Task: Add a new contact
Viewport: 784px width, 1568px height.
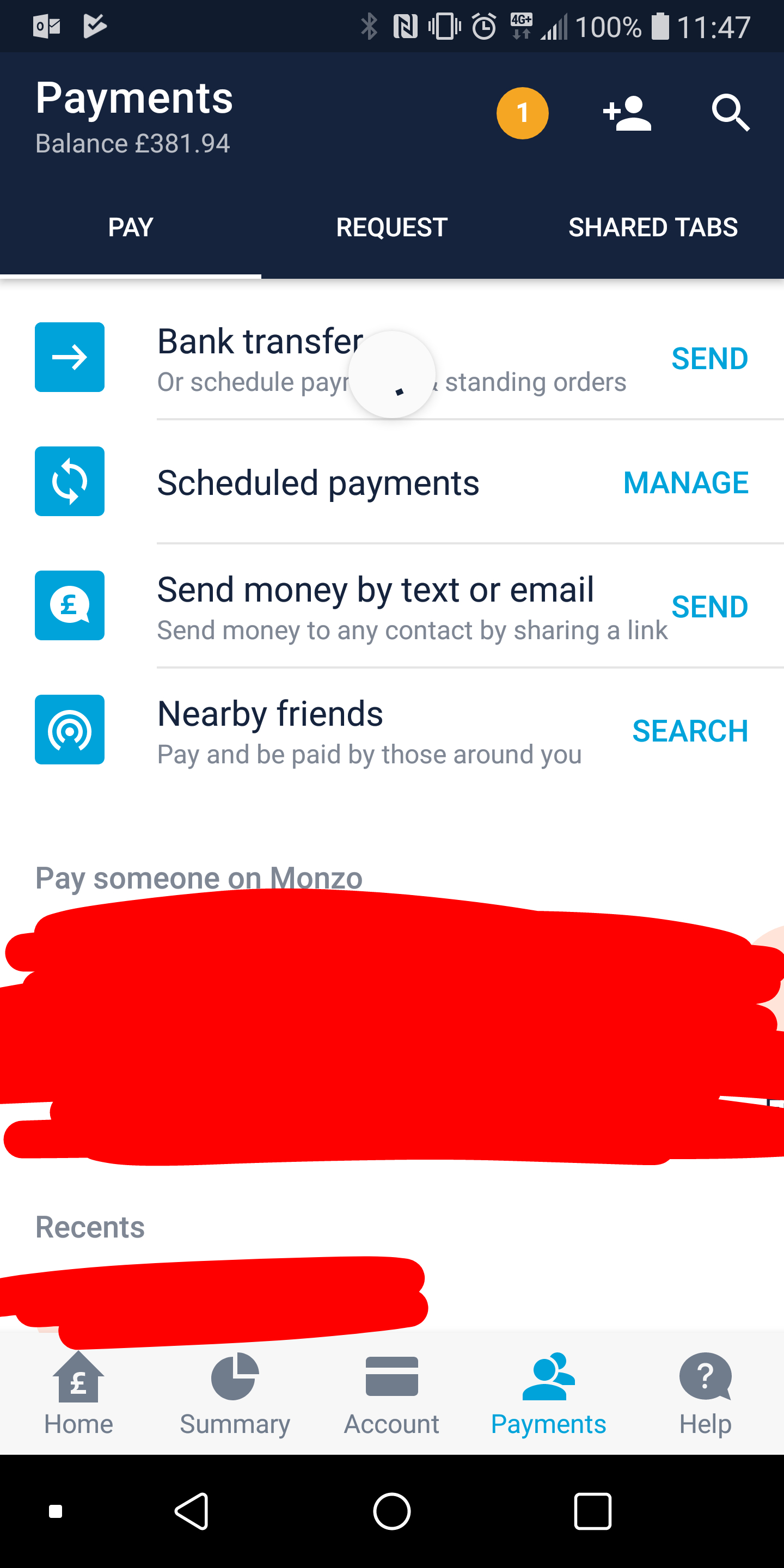Action: click(627, 113)
